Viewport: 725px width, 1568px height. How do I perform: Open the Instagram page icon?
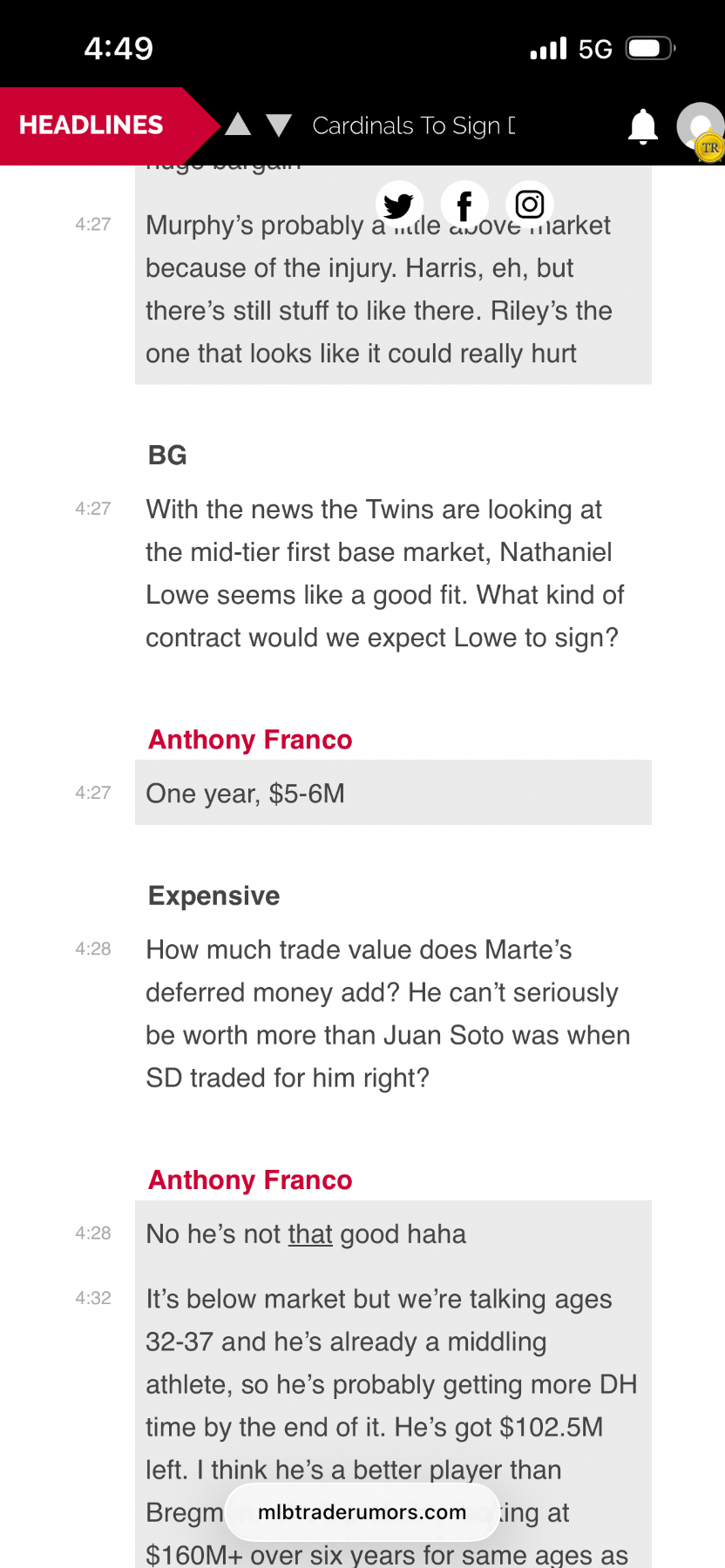[530, 205]
